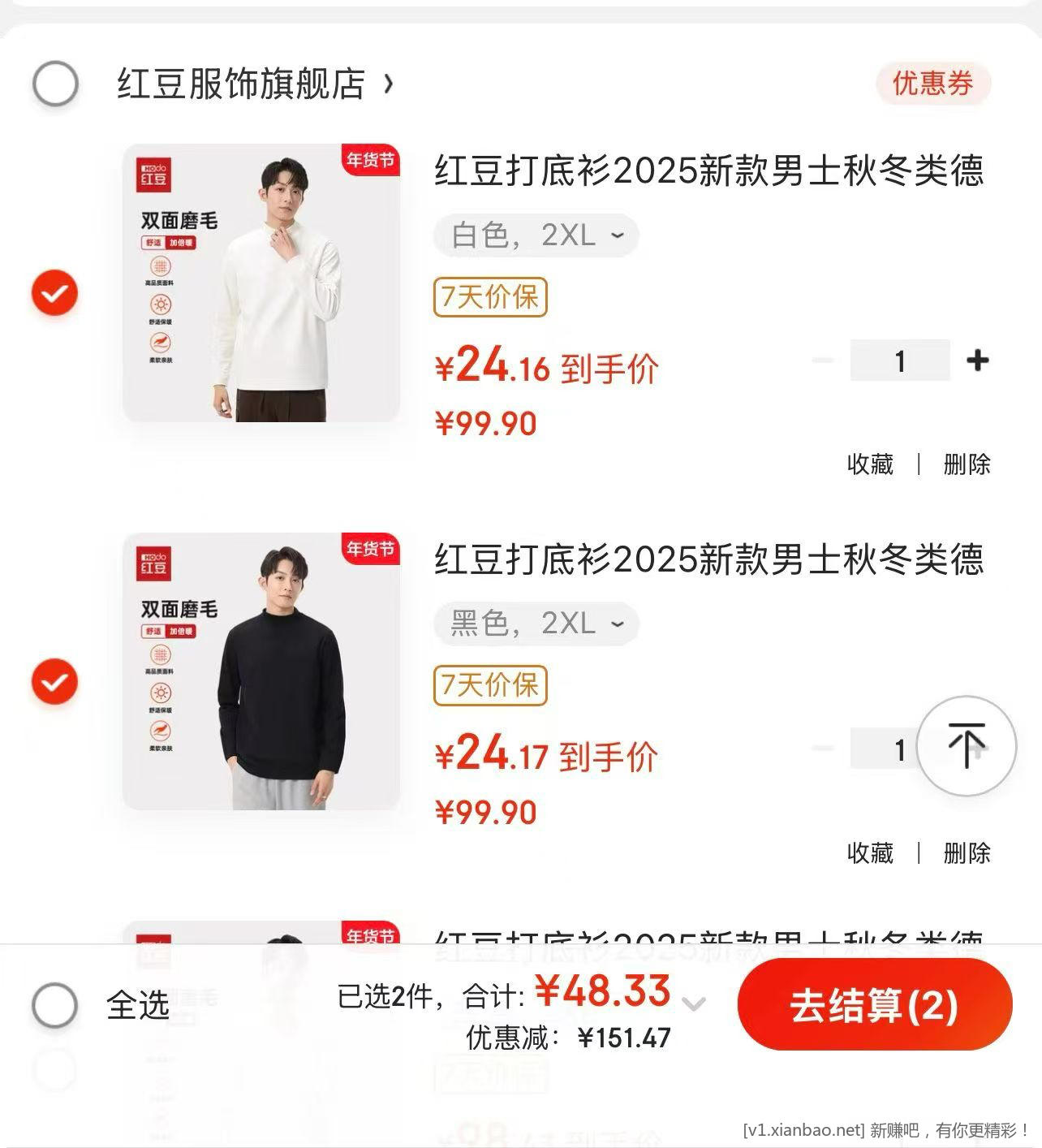The width and height of the screenshot is (1042, 1148).
Task: Click the 7天价保 badge on black shirt
Action: tap(490, 686)
